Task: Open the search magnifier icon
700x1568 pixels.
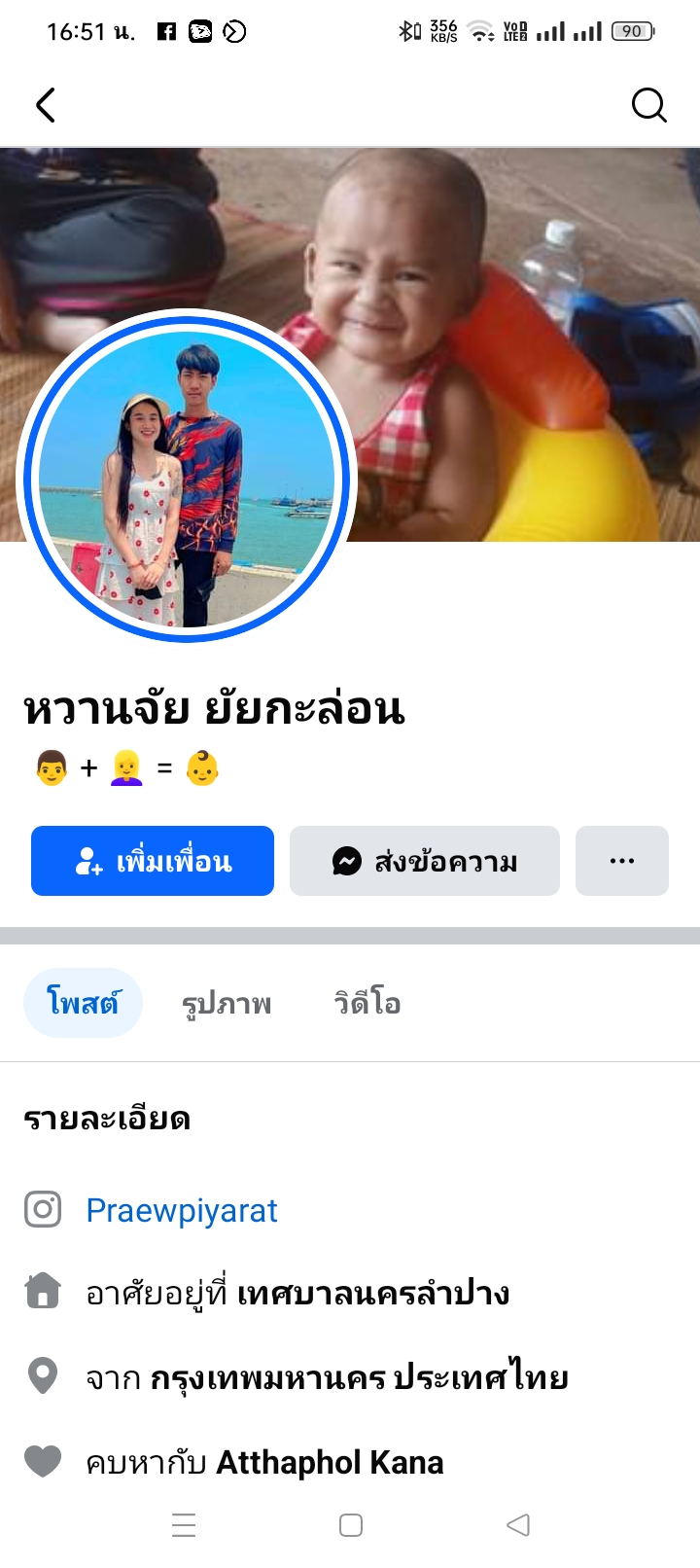Action: click(648, 105)
